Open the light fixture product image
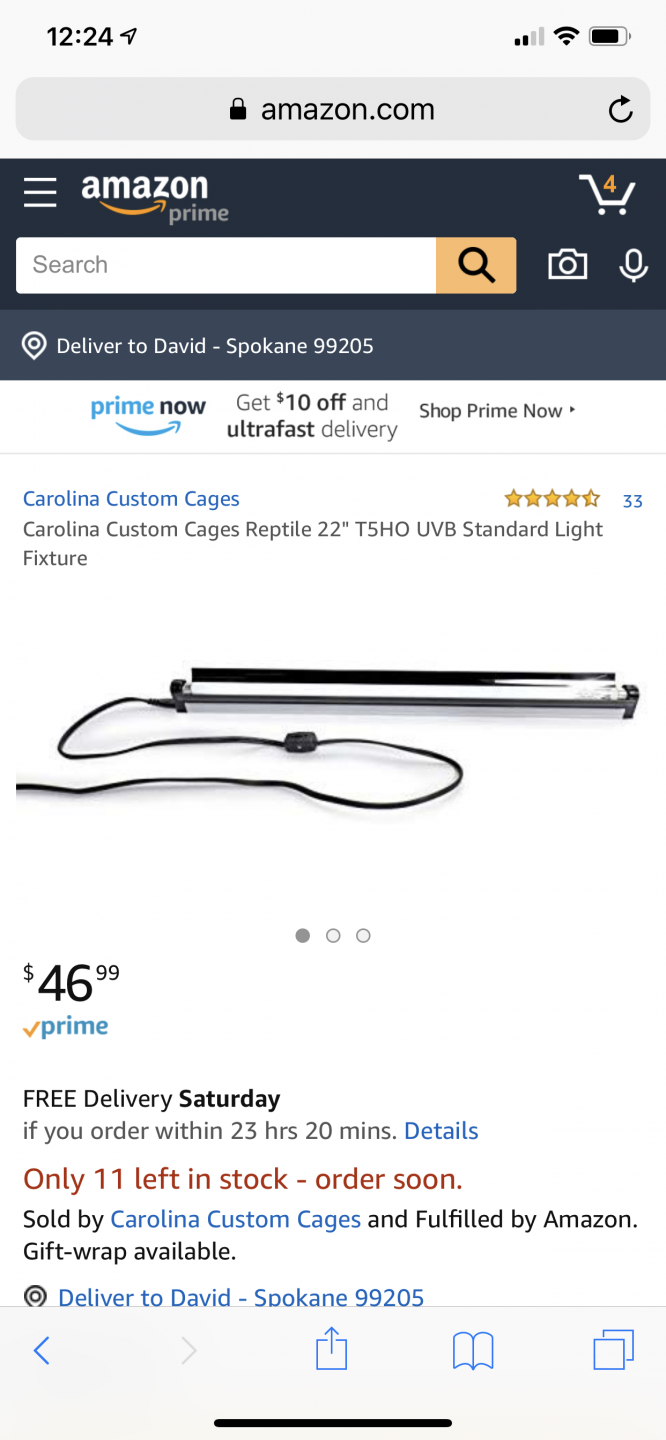666x1440 pixels. 330,740
